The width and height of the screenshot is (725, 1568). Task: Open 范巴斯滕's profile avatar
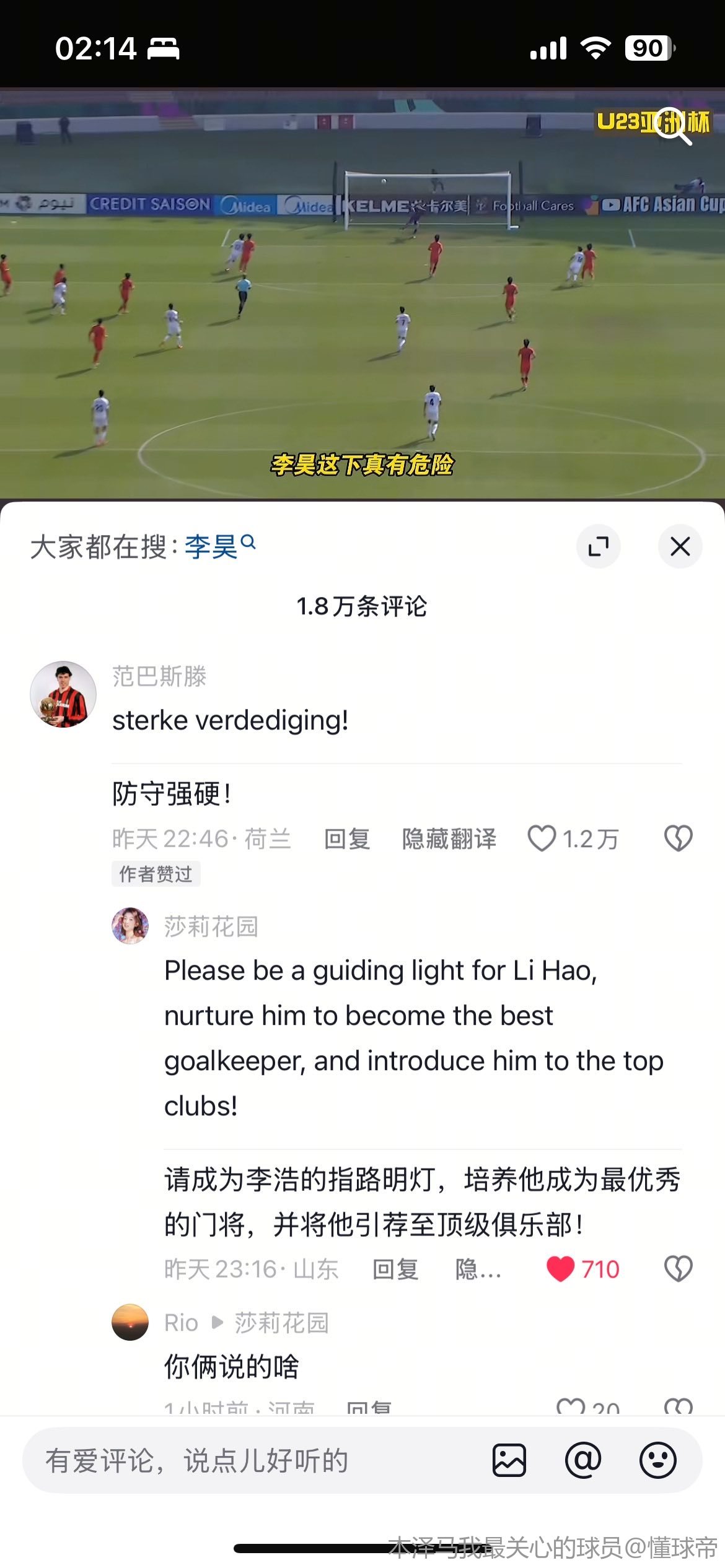(x=63, y=694)
